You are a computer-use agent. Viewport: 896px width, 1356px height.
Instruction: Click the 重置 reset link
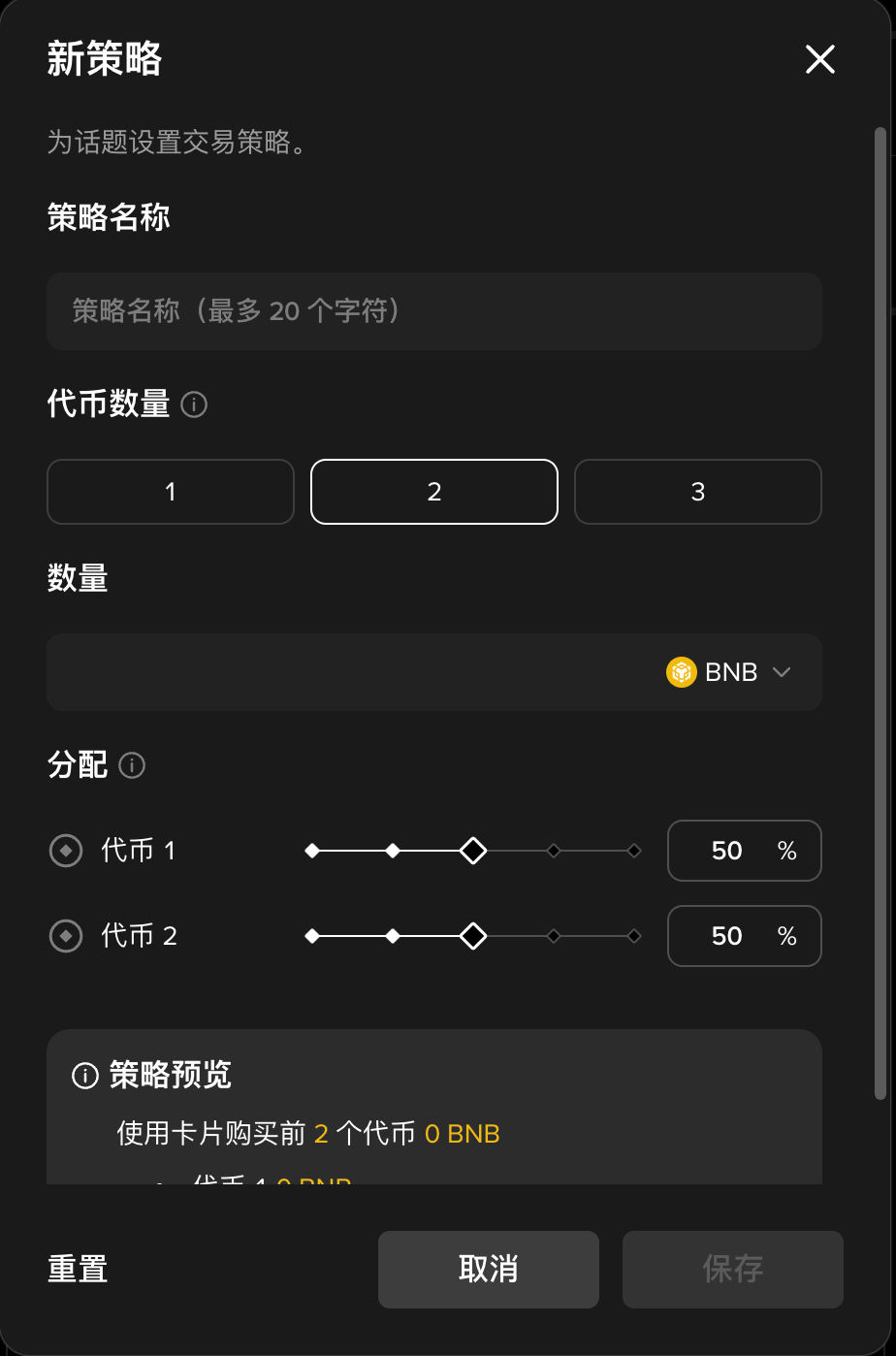[77, 1270]
